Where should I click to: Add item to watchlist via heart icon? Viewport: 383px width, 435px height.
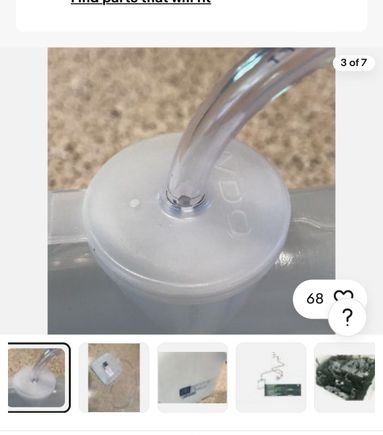pyautogui.click(x=343, y=295)
